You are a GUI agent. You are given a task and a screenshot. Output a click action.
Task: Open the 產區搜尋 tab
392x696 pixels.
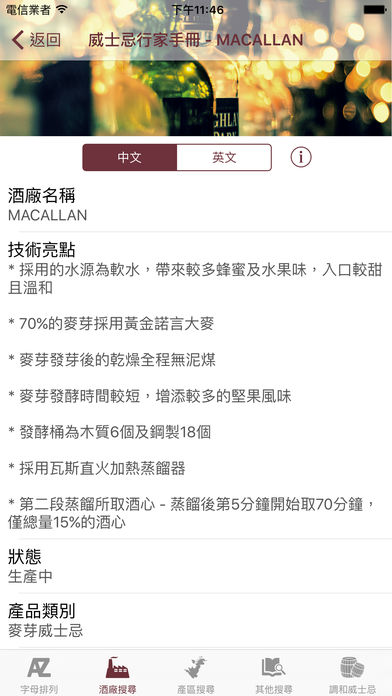[x=196, y=675]
